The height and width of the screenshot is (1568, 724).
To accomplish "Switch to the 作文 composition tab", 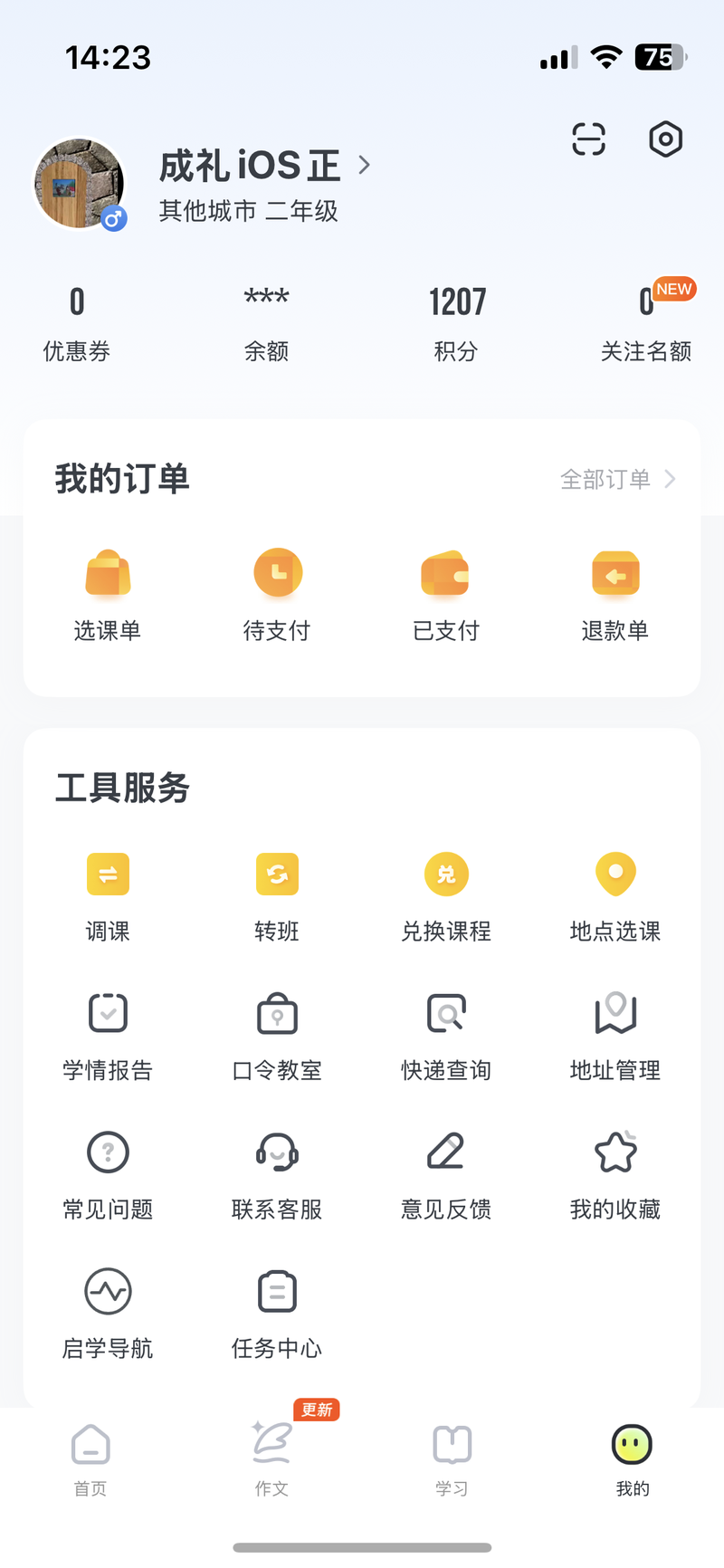I will 271,1459.
